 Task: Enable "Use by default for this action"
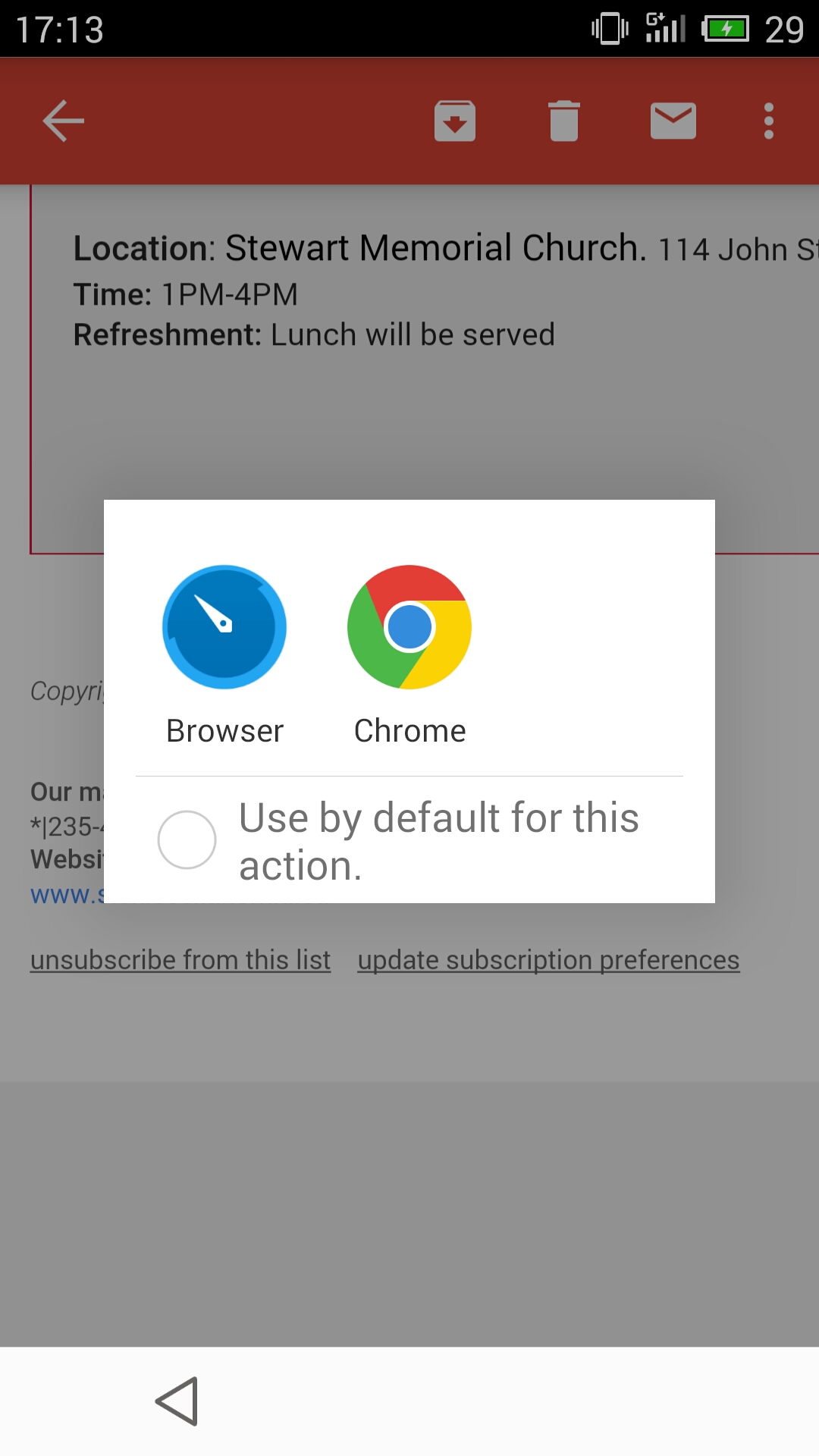coord(187,840)
